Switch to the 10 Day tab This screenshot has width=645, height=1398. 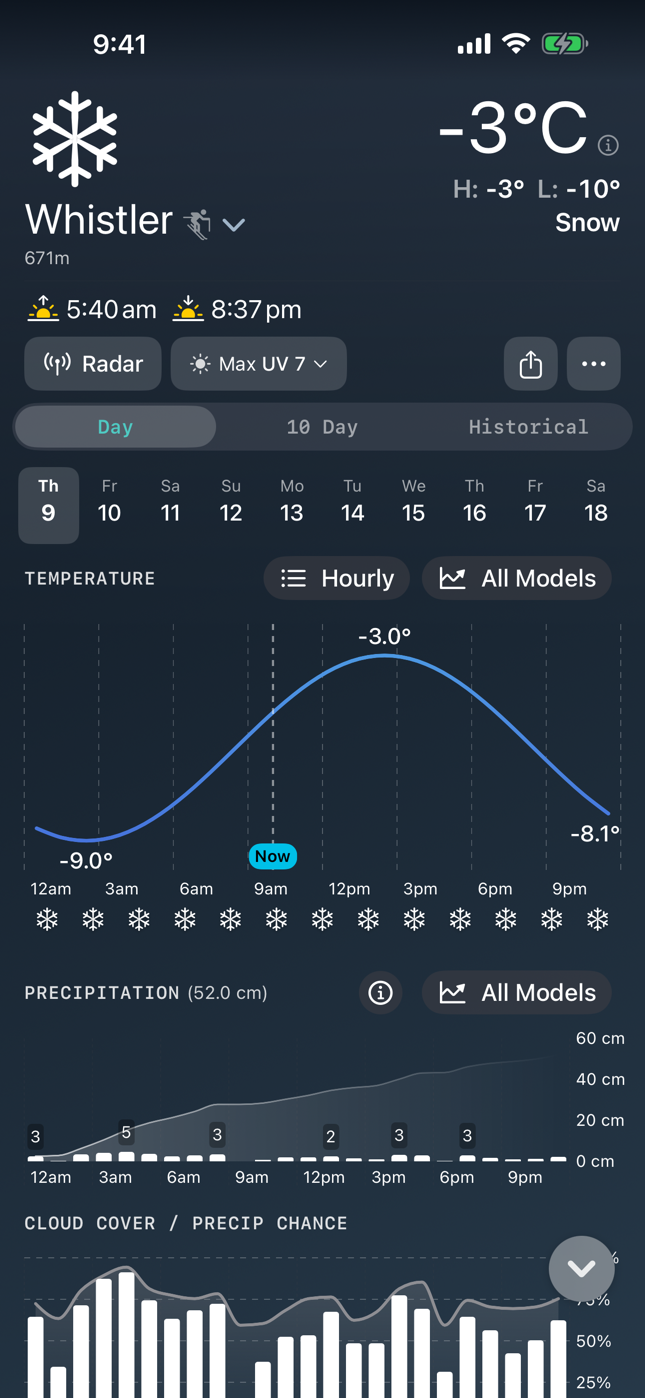point(322,427)
